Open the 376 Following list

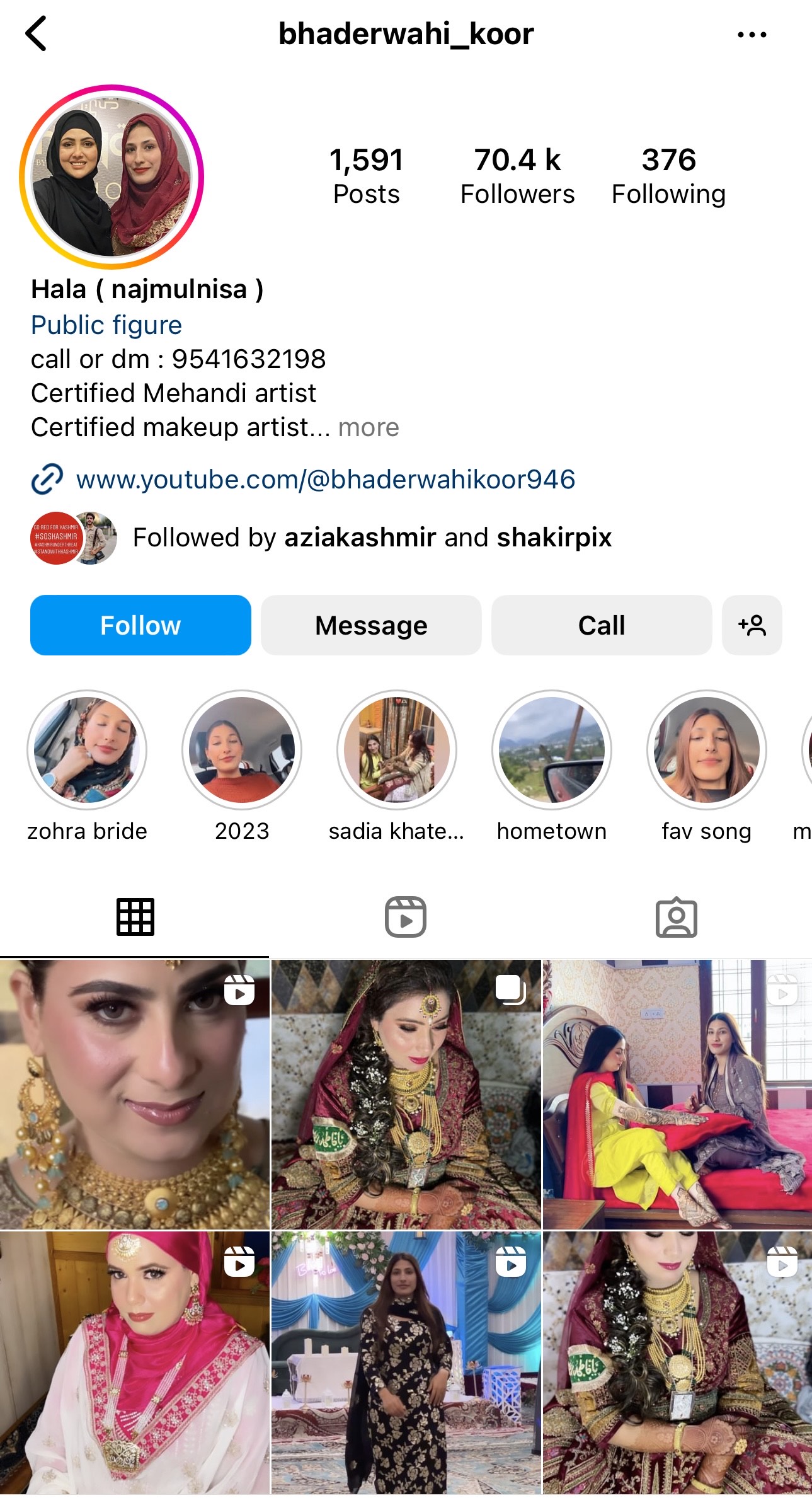(x=668, y=176)
